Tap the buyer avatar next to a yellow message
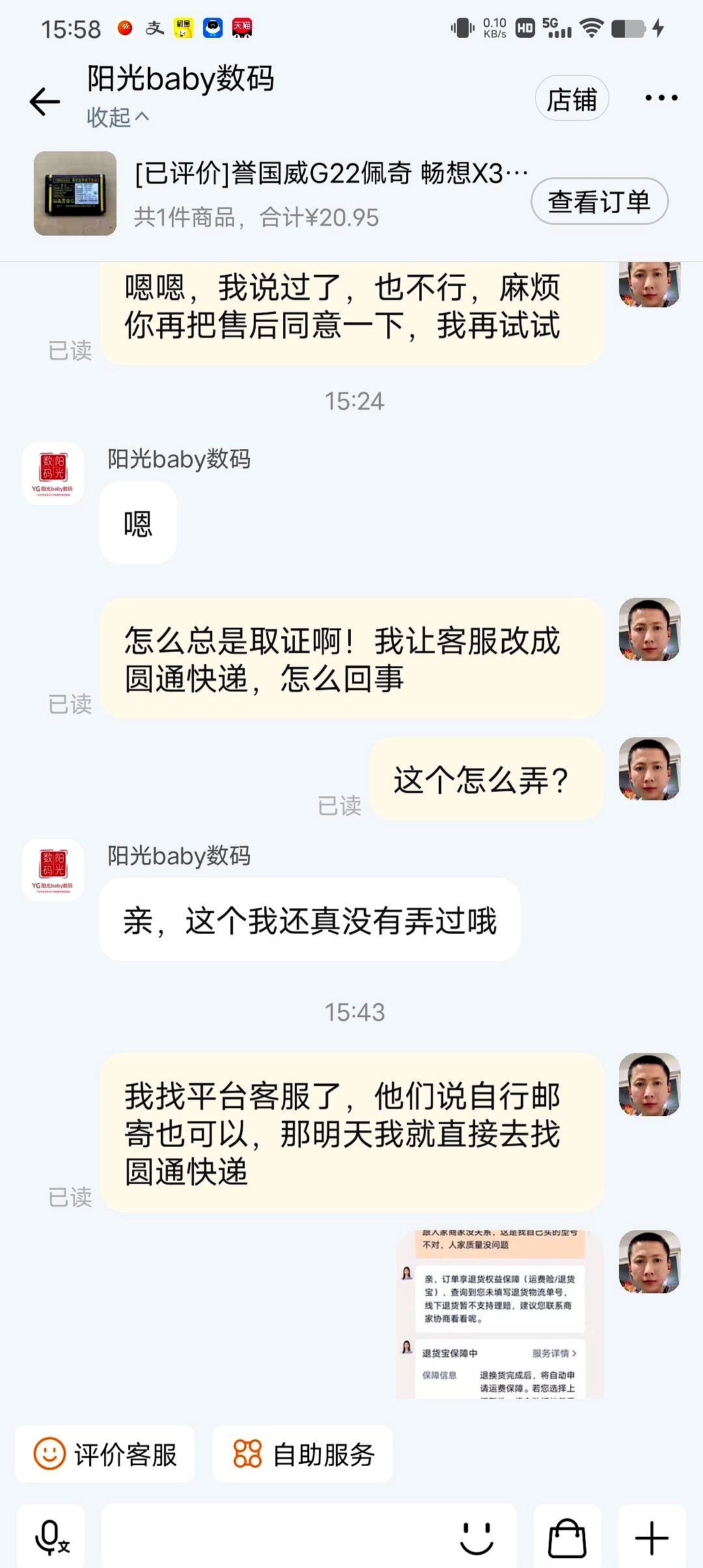The image size is (703, 1568). tap(648, 633)
